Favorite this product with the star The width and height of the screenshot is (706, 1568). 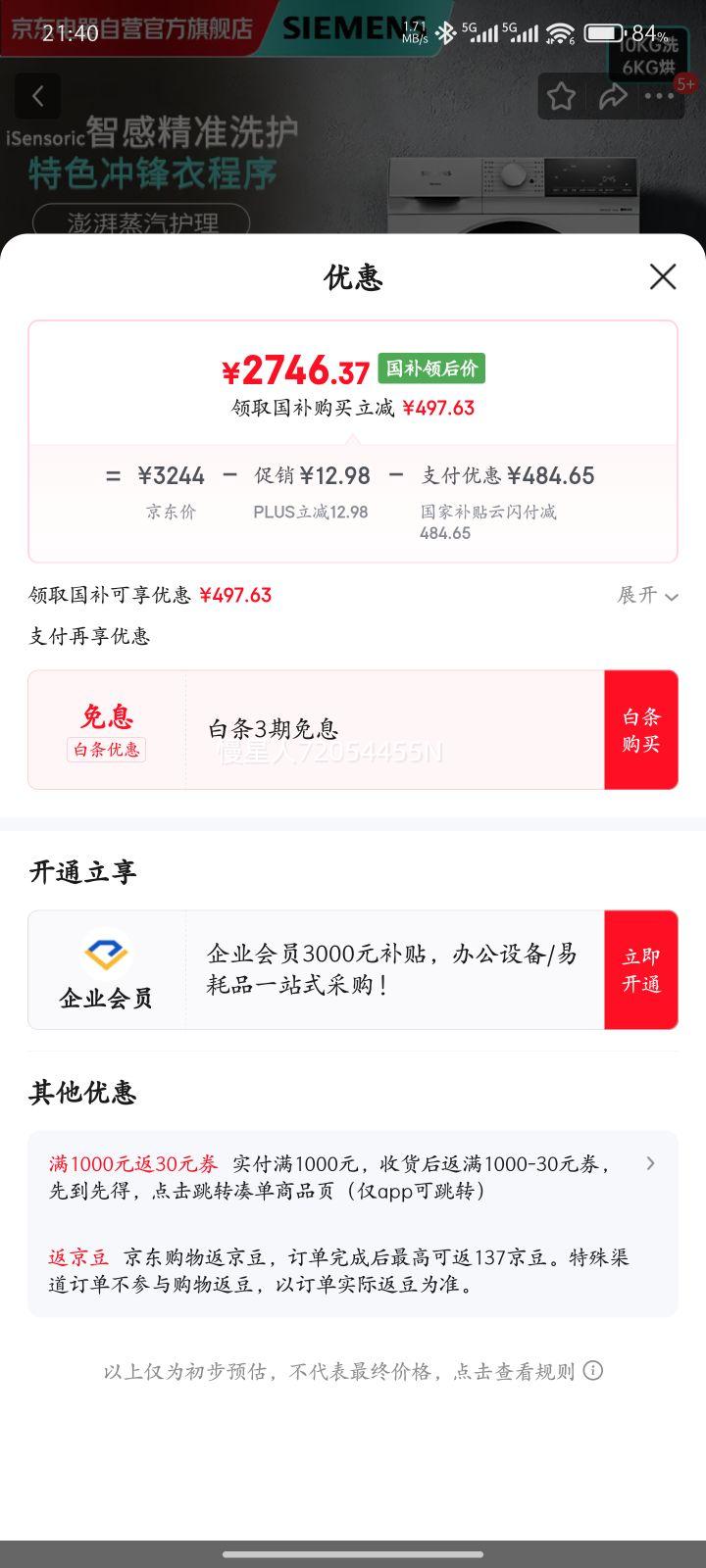(x=561, y=96)
